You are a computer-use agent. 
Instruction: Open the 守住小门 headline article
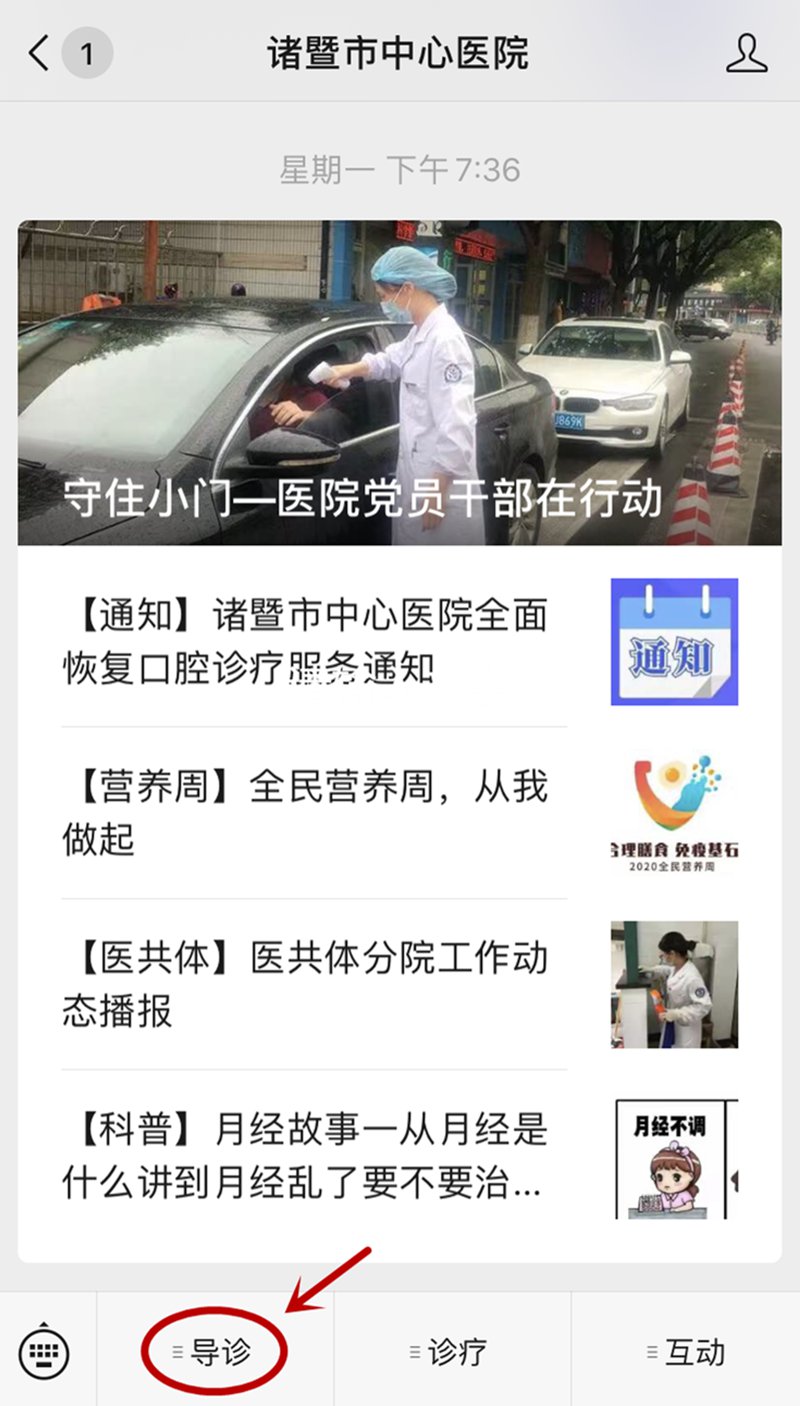pos(400,383)
